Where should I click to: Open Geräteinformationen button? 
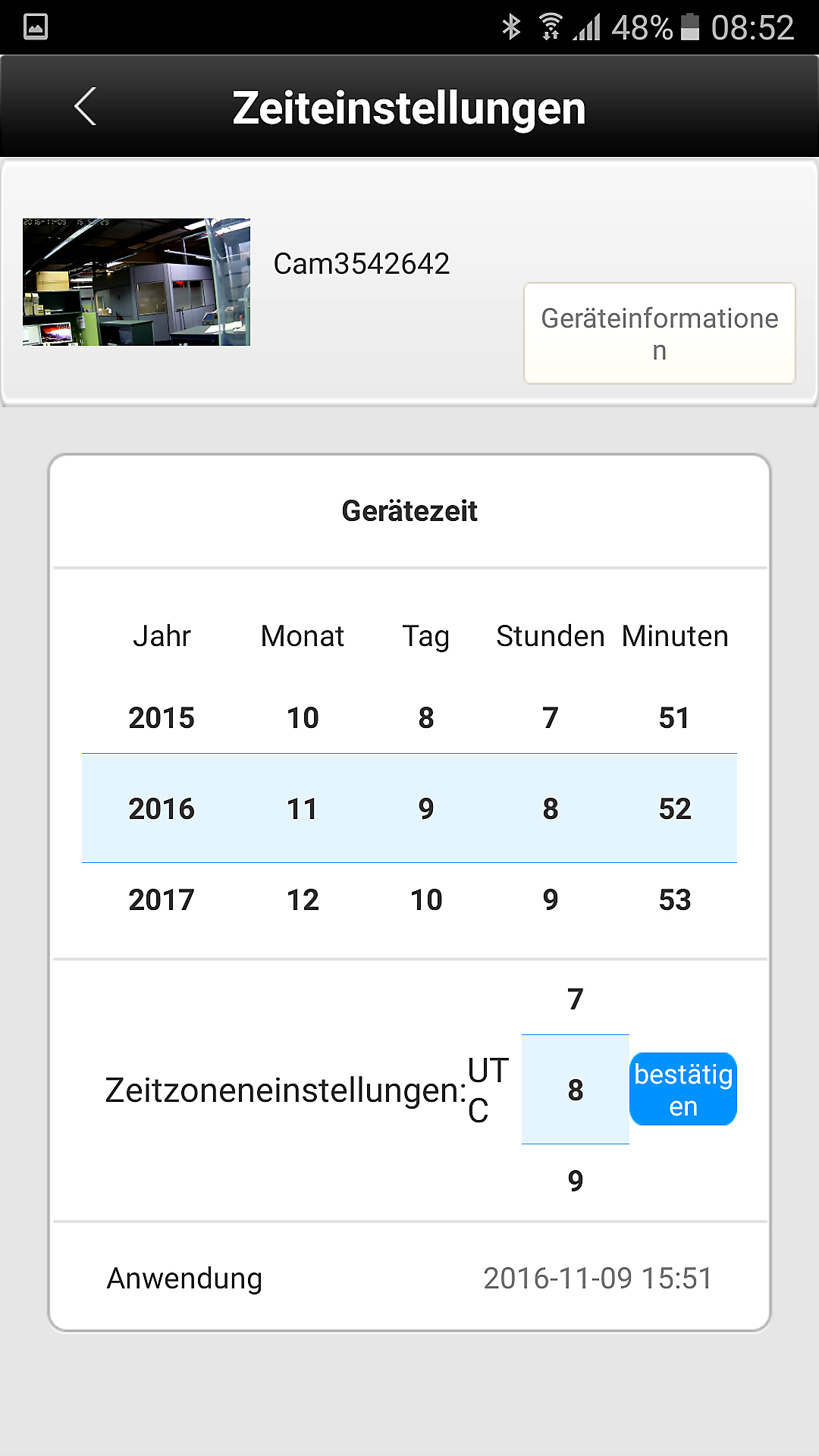point(659,334)
